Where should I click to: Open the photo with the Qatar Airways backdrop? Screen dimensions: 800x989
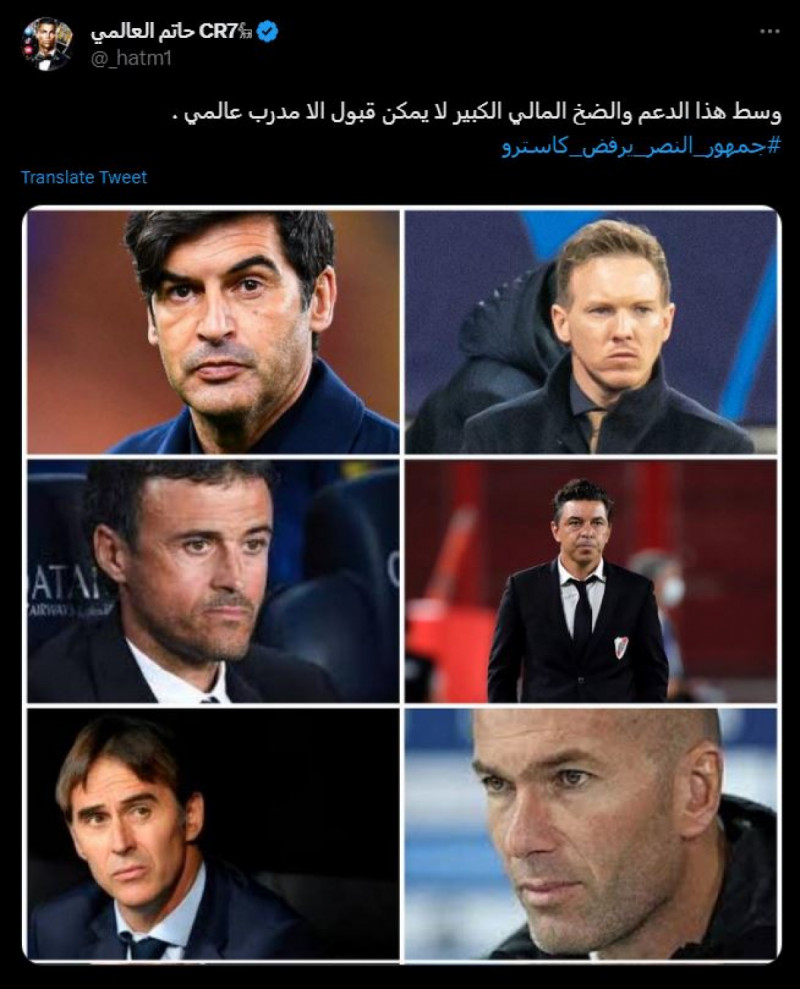[213, 581]
